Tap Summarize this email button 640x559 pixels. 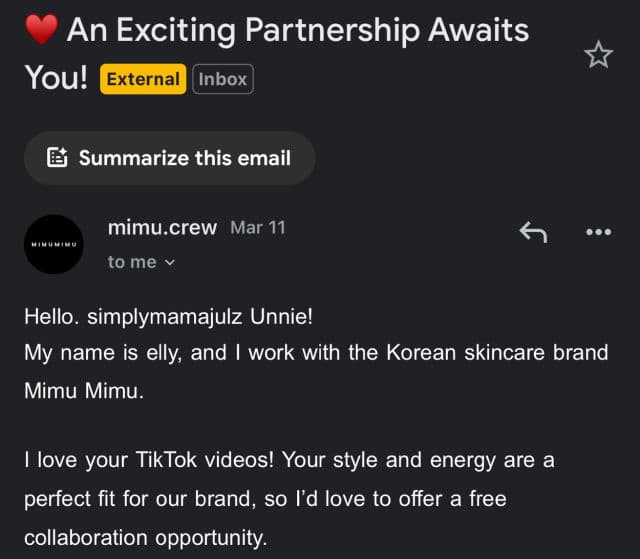(x=170, y=158)
